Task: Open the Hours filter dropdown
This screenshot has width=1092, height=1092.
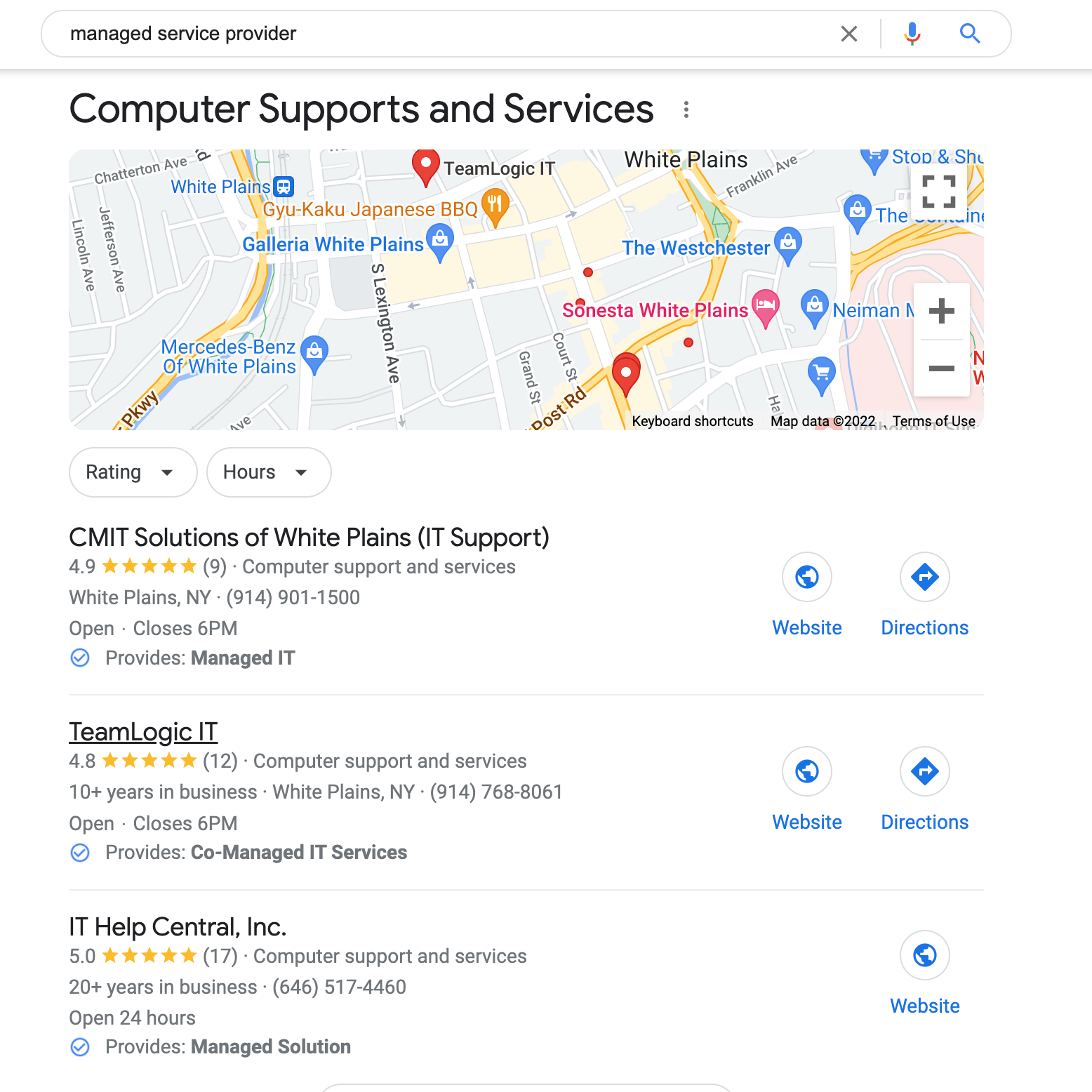Action: coord(268,472)
